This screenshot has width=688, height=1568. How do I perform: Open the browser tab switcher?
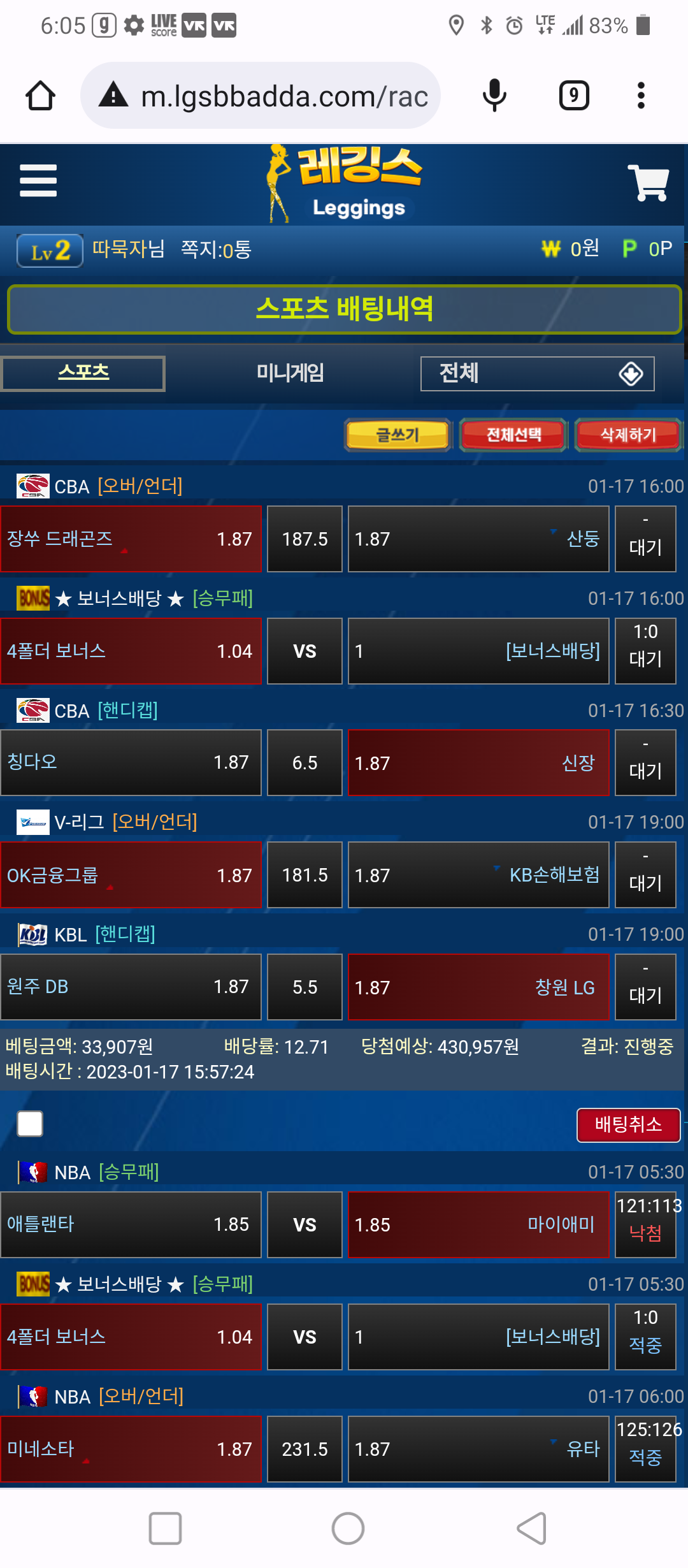click(x=574, y=96)
